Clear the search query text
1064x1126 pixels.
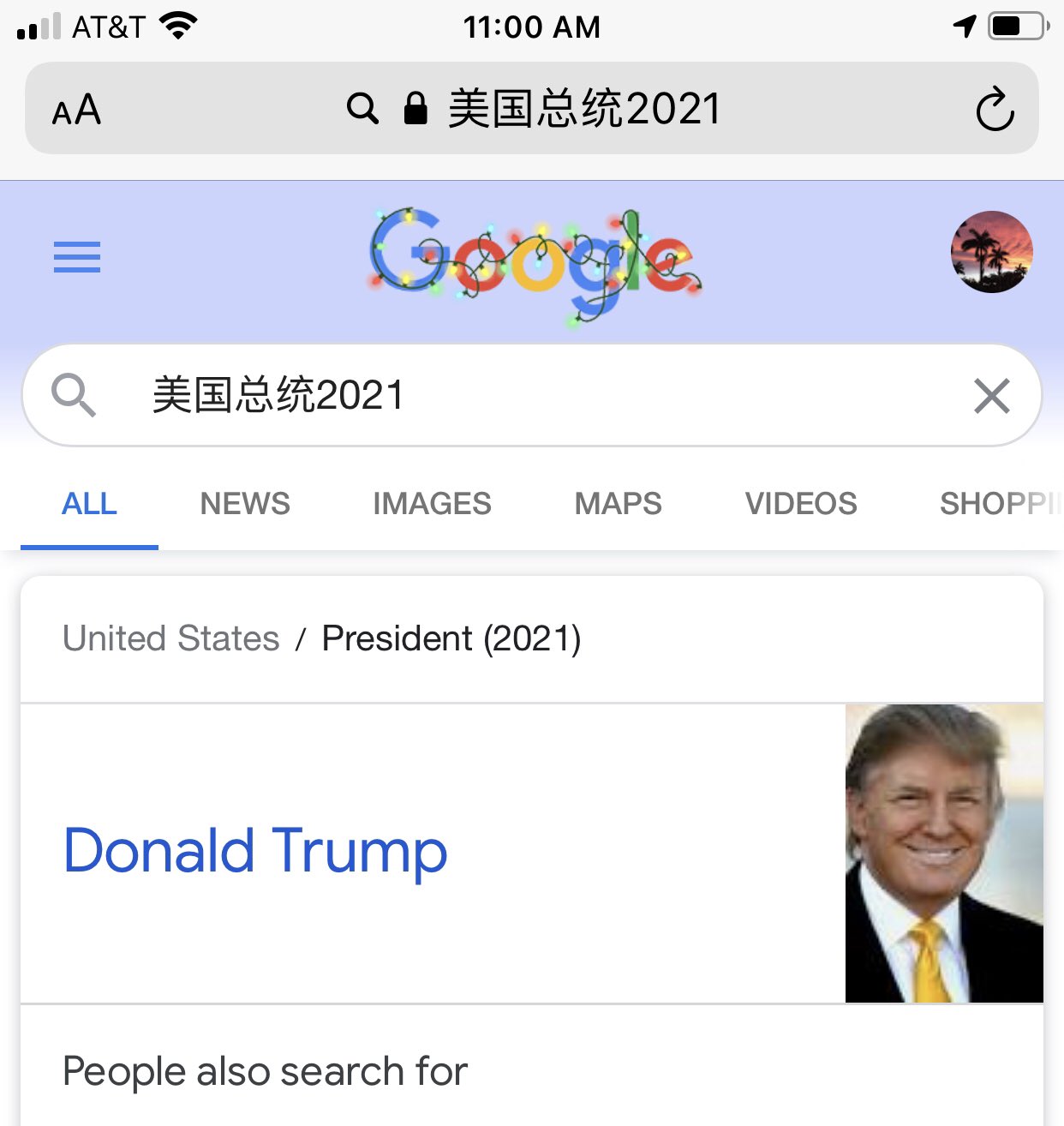pyautogui.click(x=991, y=396)
